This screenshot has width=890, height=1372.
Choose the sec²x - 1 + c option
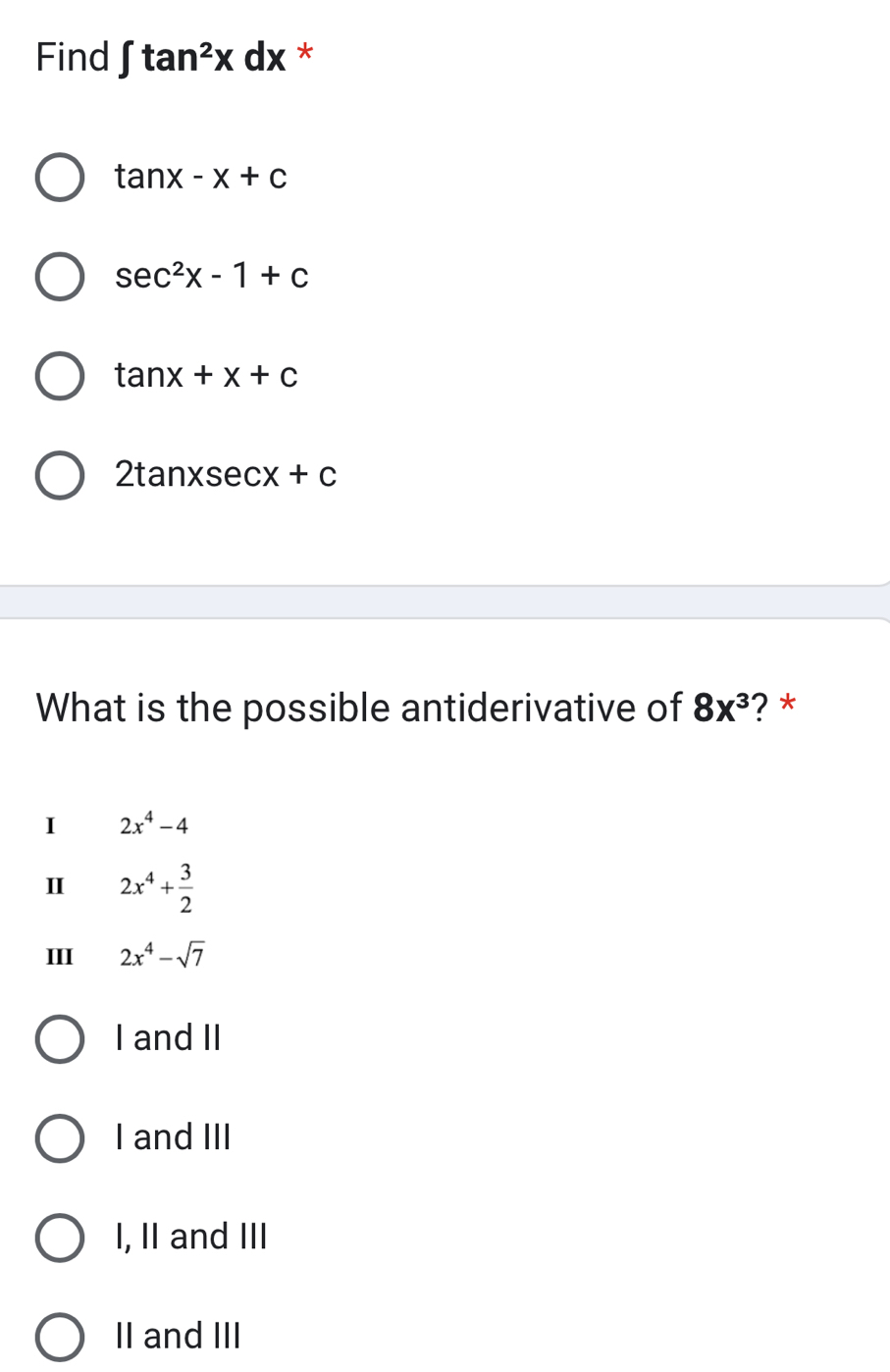[x=60, y=277]
